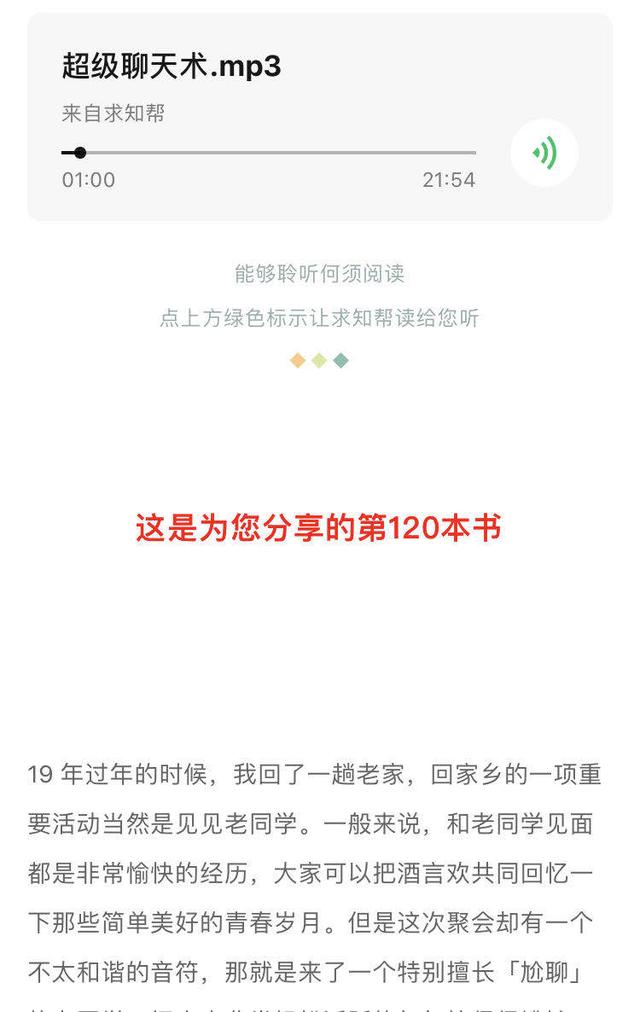
Task: Tap the audio progress bar to seek
Action: (270, 153)
